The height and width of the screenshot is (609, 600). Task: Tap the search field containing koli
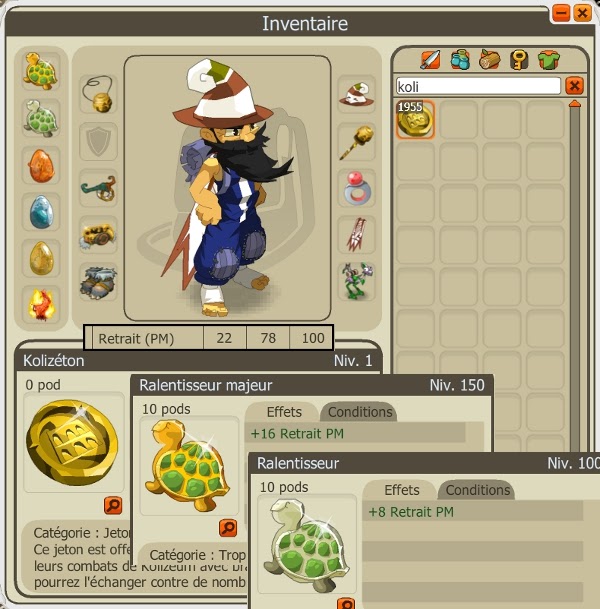click(477, 86)
